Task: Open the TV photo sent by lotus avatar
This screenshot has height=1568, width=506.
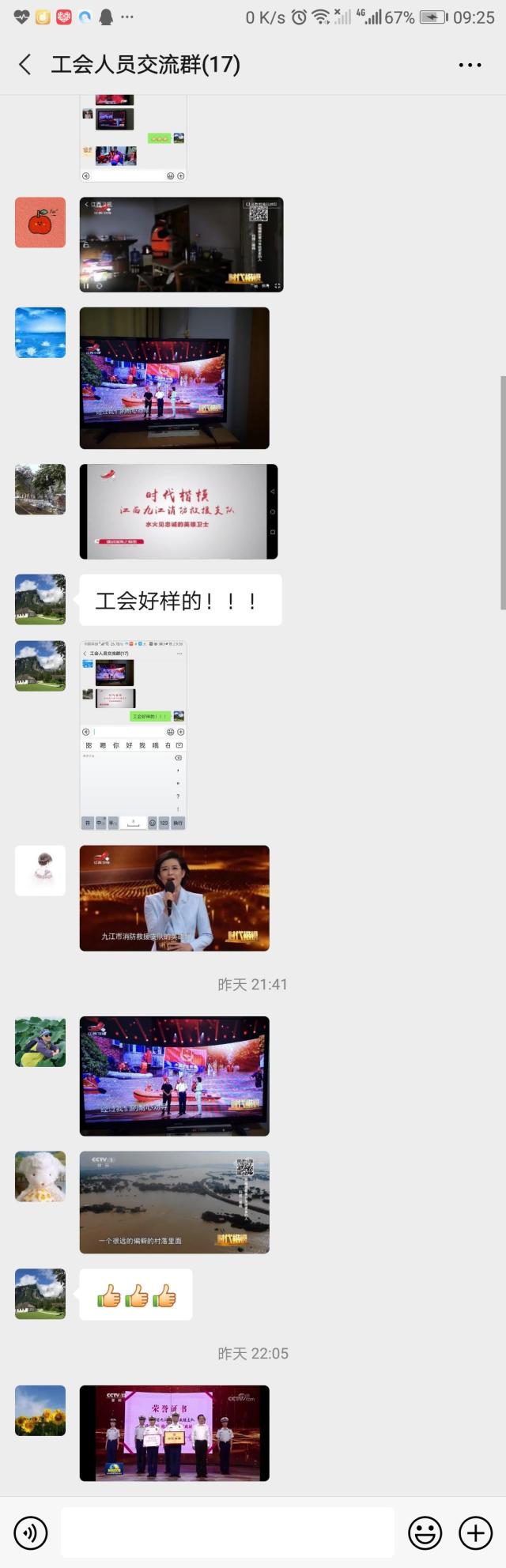Action: pos(174,1076)
